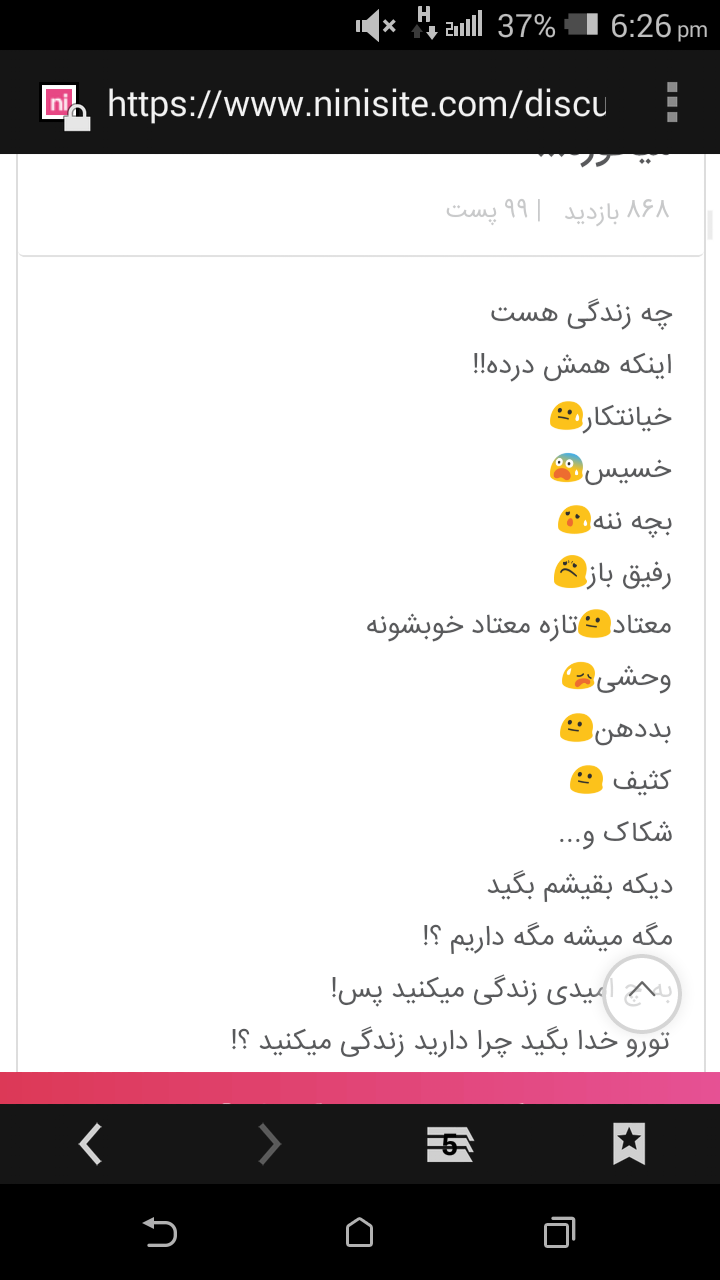The image size is (720, 1280).
Task: Open the browser bookmarks
Action: coord(629,1144)
